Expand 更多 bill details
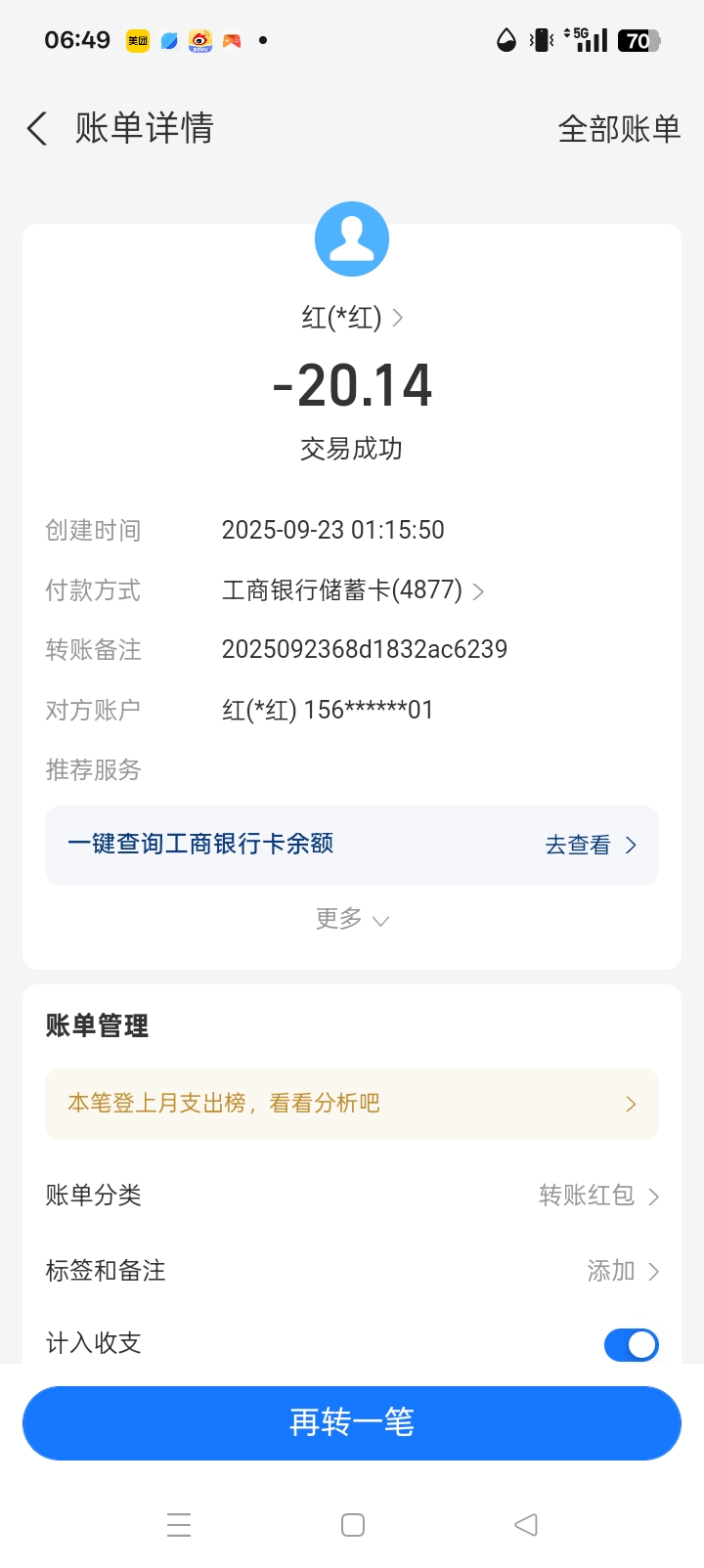The image size is (704, 1568). point(352,919)
